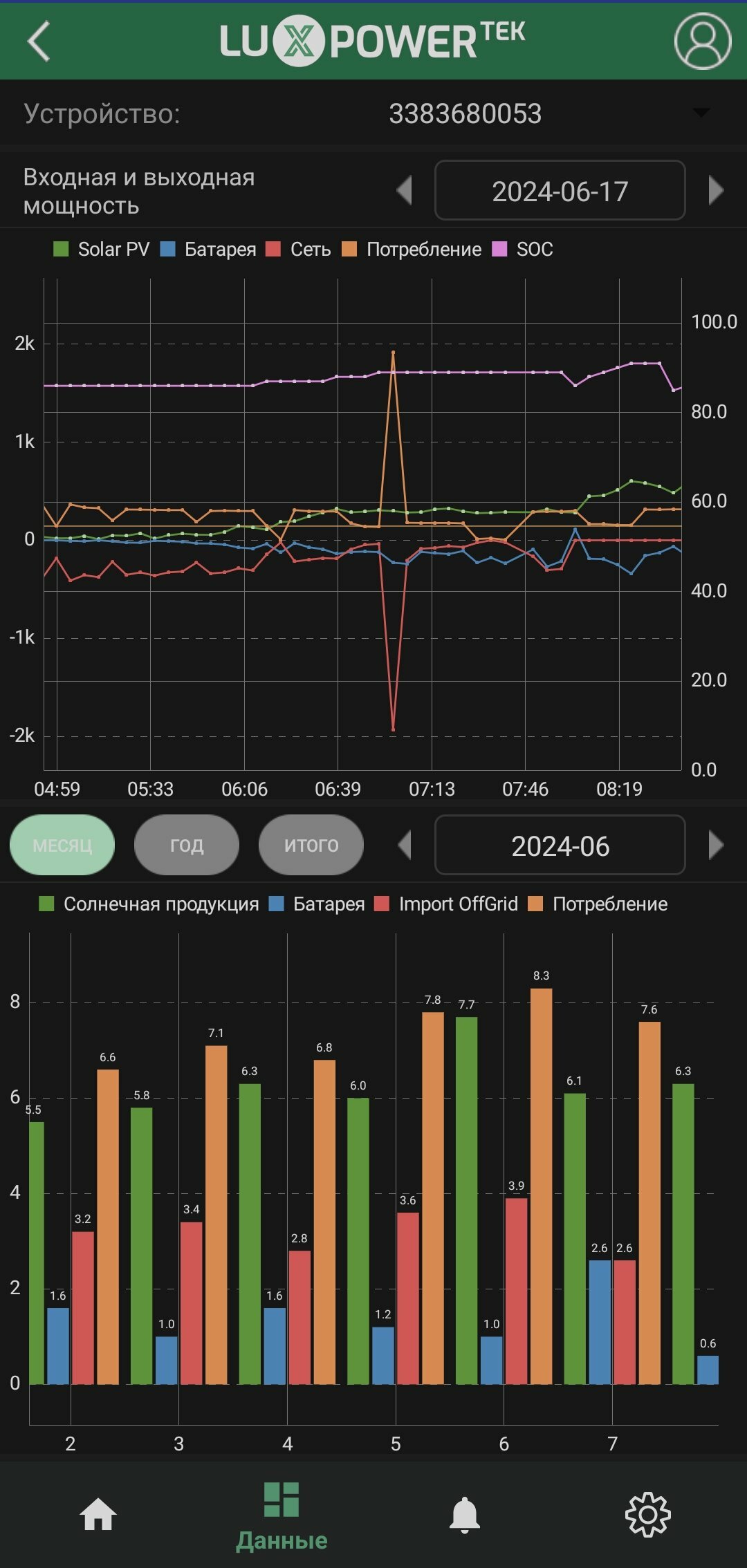Switch to the ГОД period

187,845
